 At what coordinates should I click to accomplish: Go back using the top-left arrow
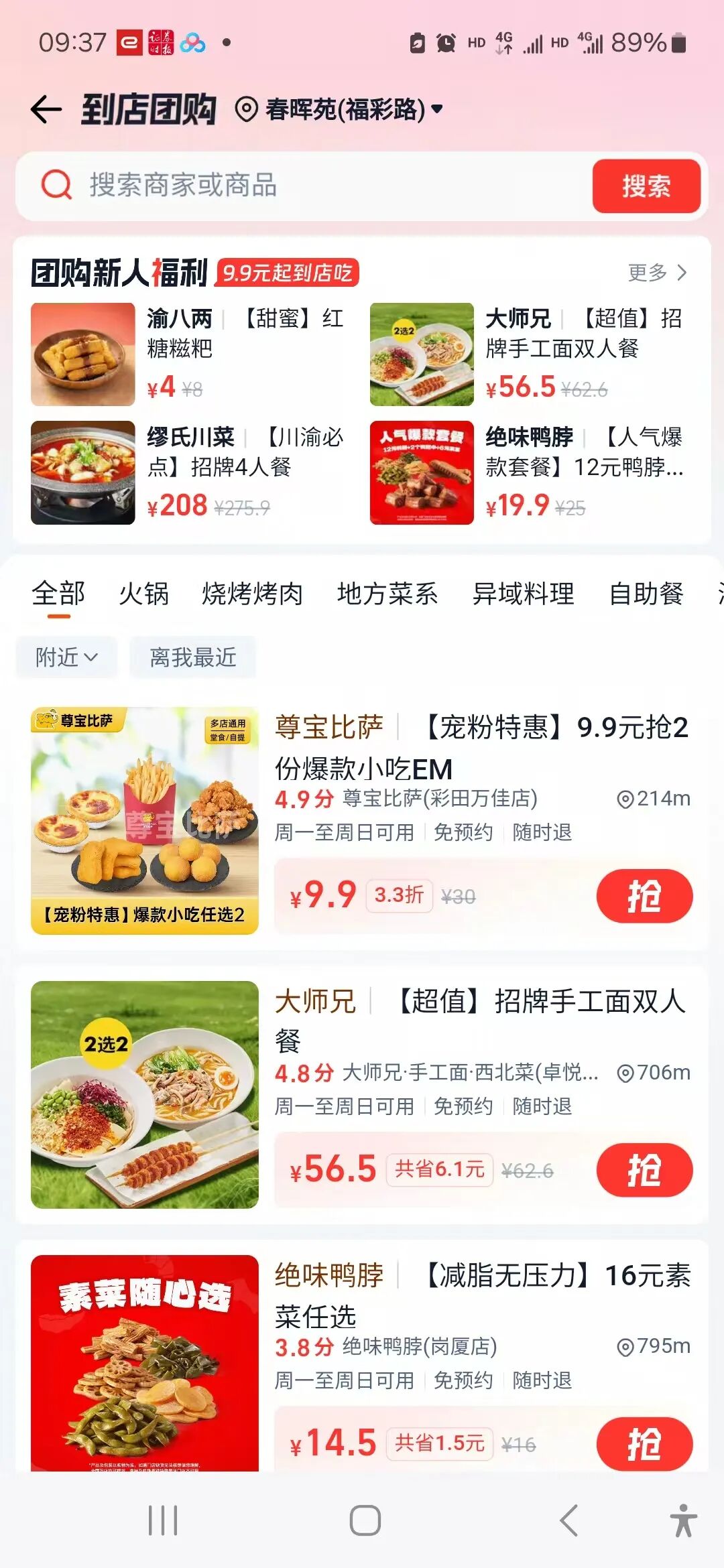click(46, 109)
